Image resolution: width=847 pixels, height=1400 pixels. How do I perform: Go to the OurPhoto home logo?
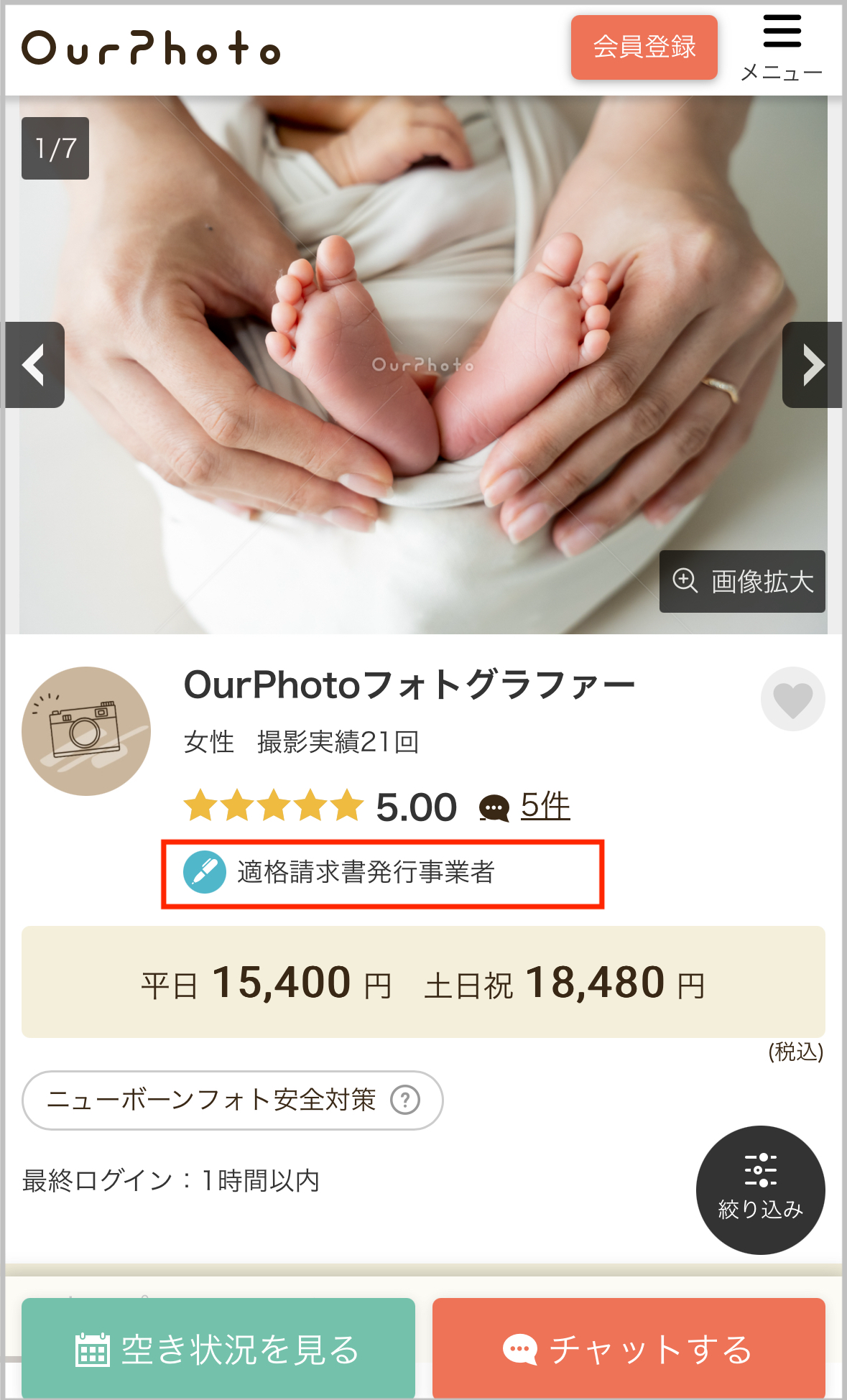pos(151,49)
